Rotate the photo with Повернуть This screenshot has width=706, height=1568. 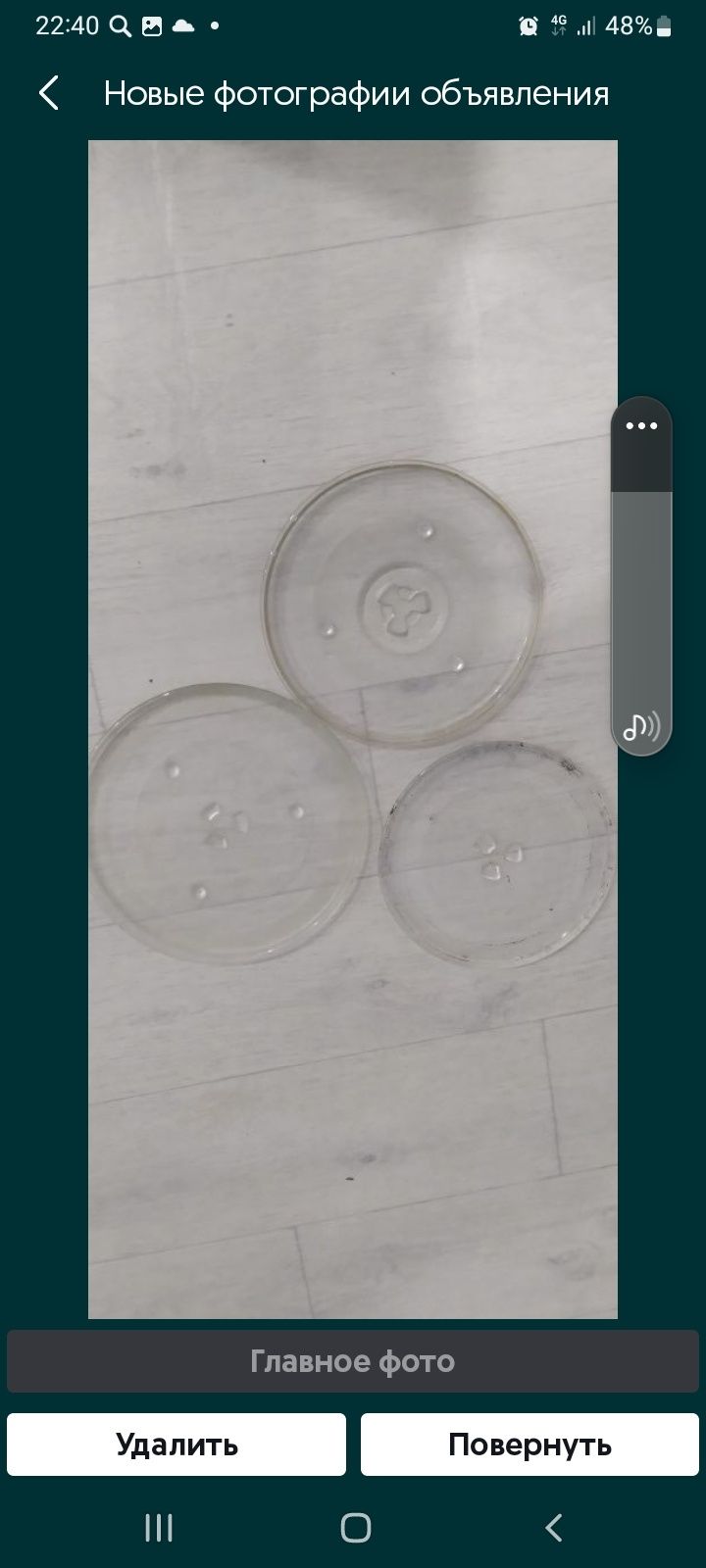pyautogui.click(x=529, y=1445)
